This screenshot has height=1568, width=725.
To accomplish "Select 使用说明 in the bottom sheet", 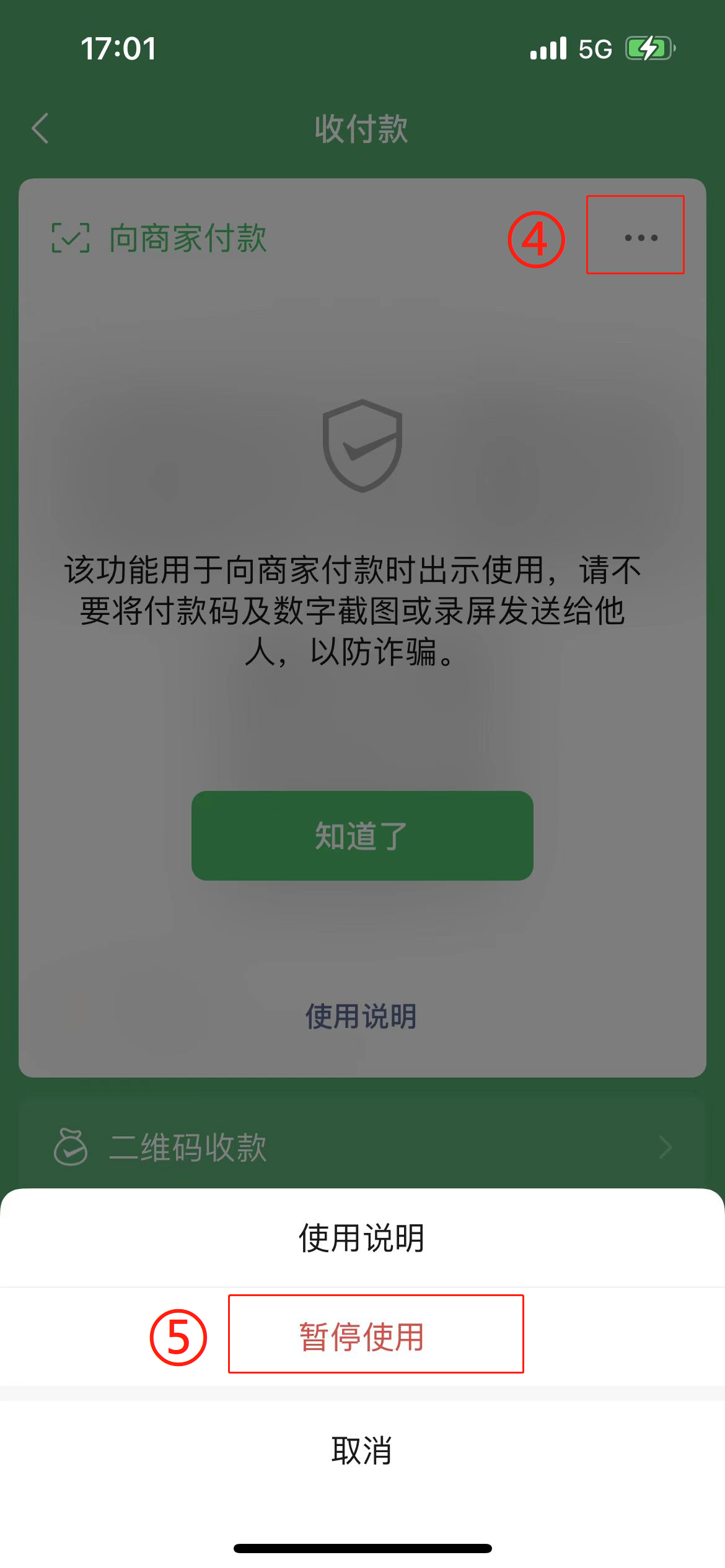I will point(362,1239).
